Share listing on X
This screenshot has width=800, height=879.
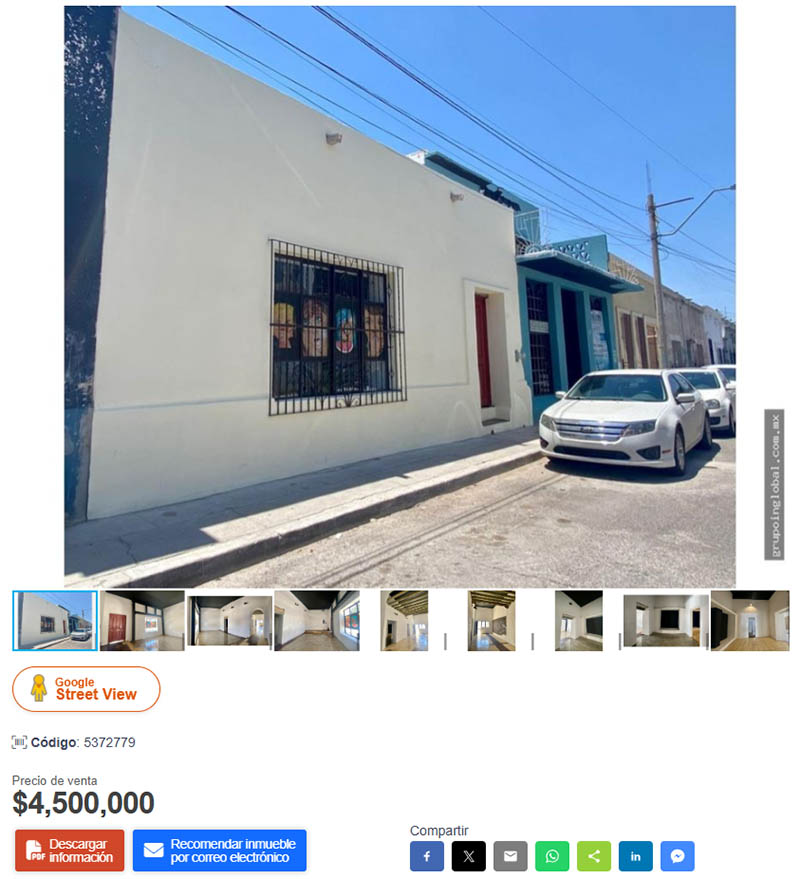pos(468,856)
